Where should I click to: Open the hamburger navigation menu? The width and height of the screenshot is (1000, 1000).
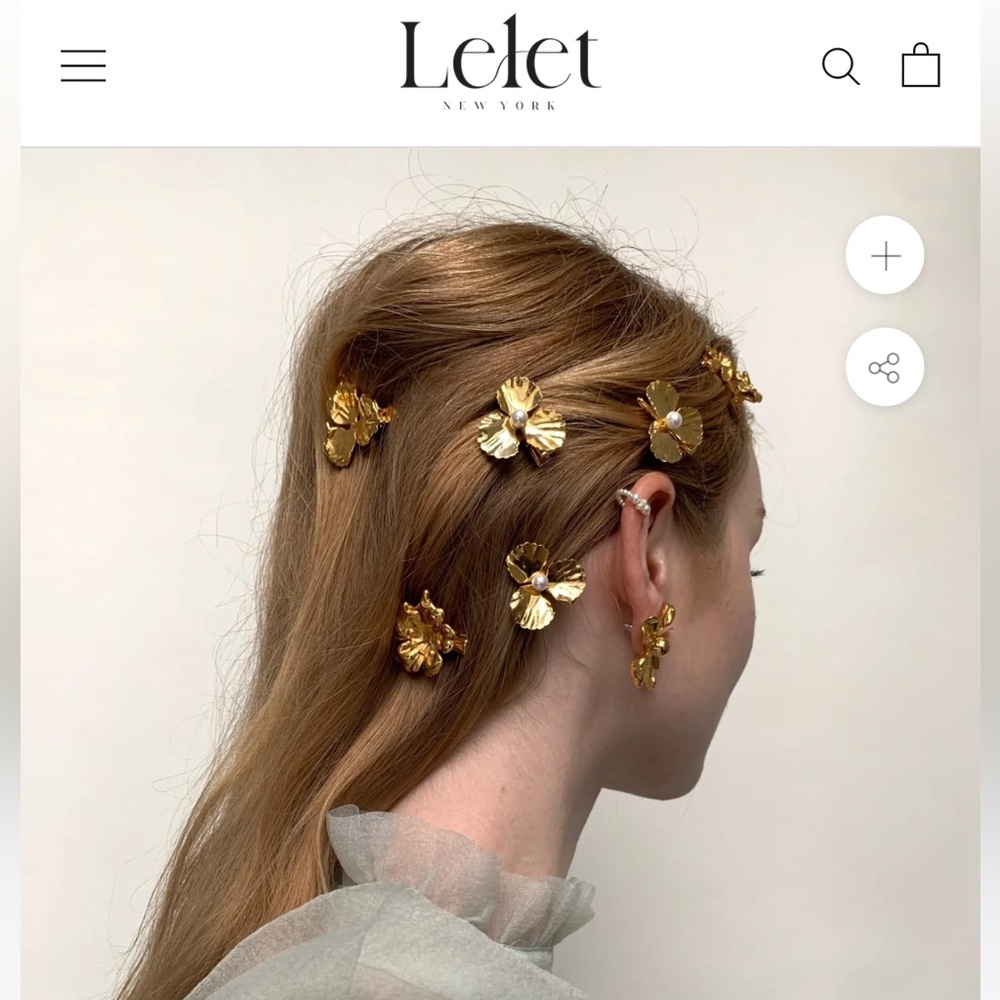coord(83,66)
